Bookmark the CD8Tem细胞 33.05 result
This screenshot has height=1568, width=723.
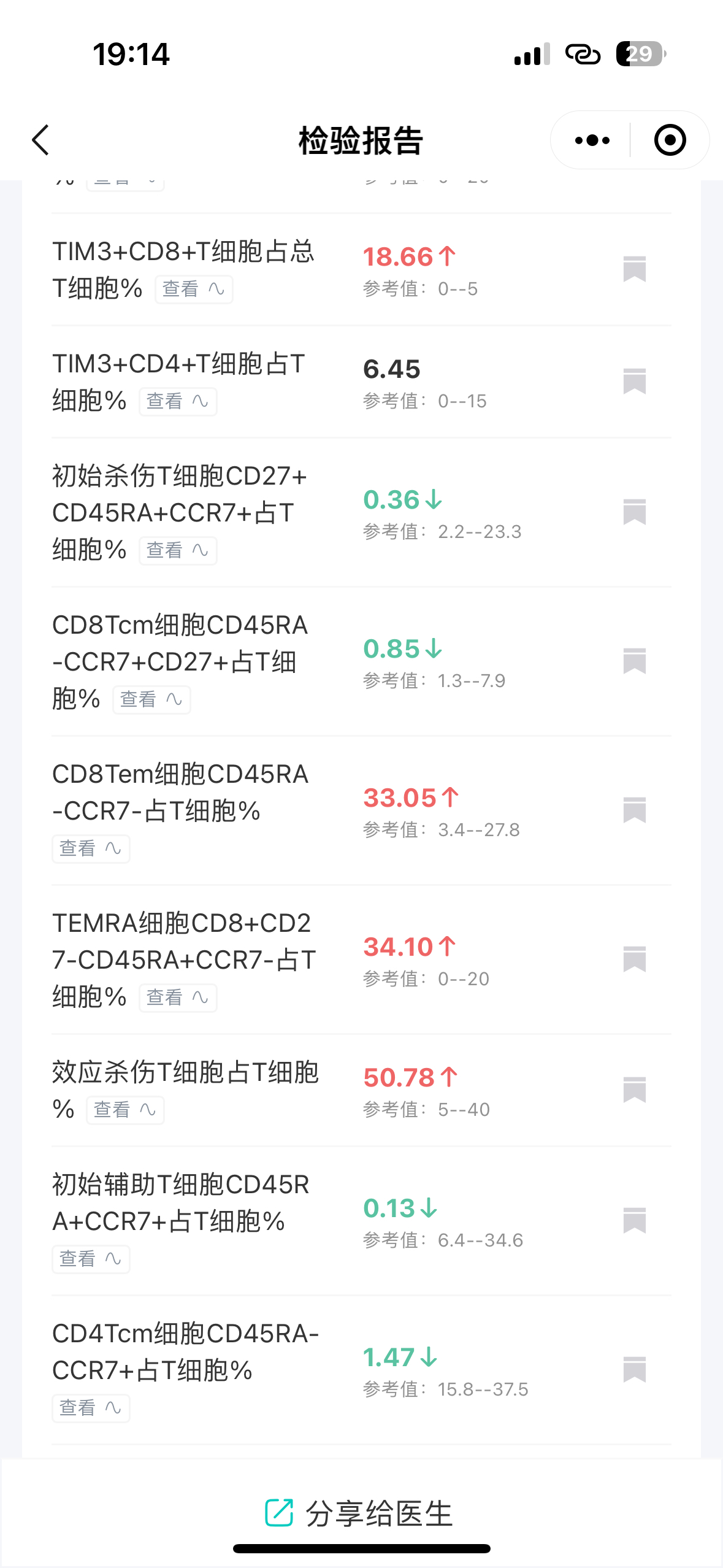point(634,810)
